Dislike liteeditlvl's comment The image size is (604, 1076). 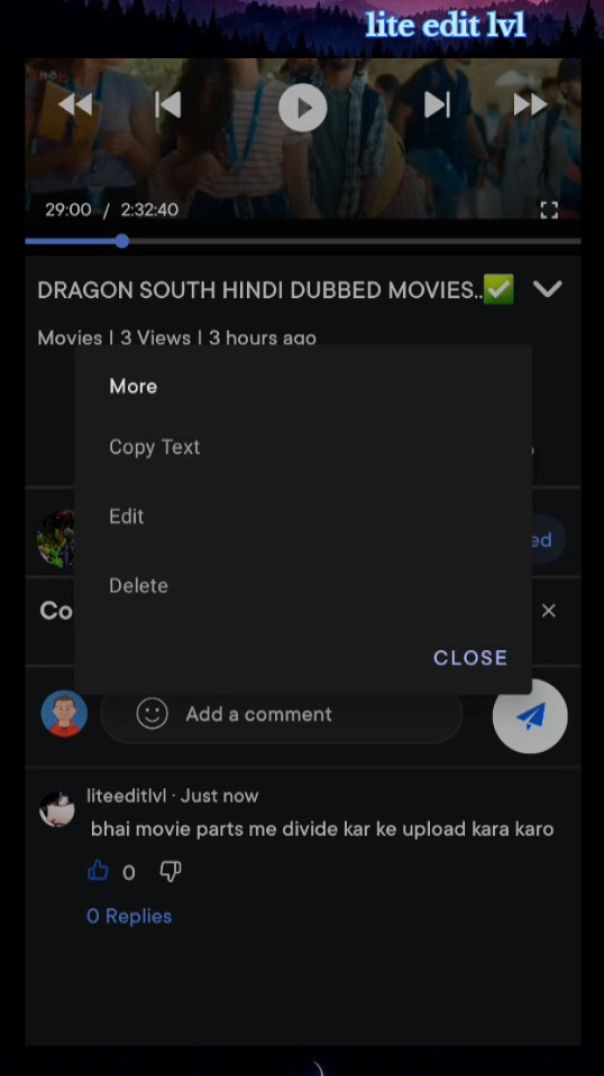pyautogui.click(x=171, y=871)
